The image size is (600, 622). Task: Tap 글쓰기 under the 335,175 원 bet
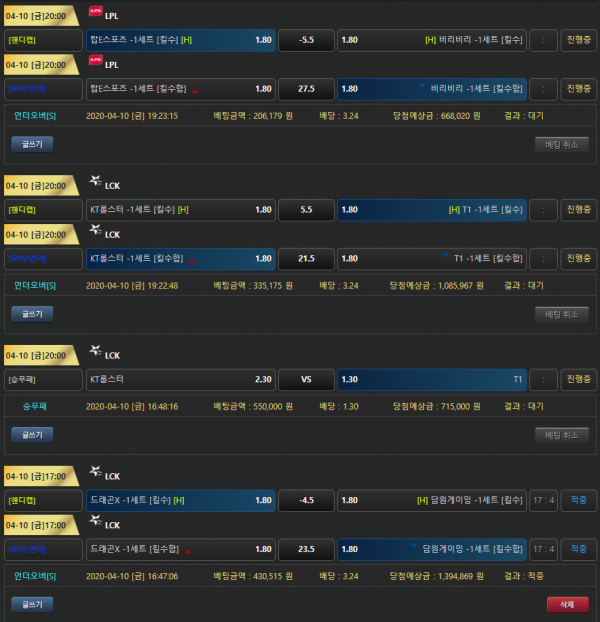31,314
